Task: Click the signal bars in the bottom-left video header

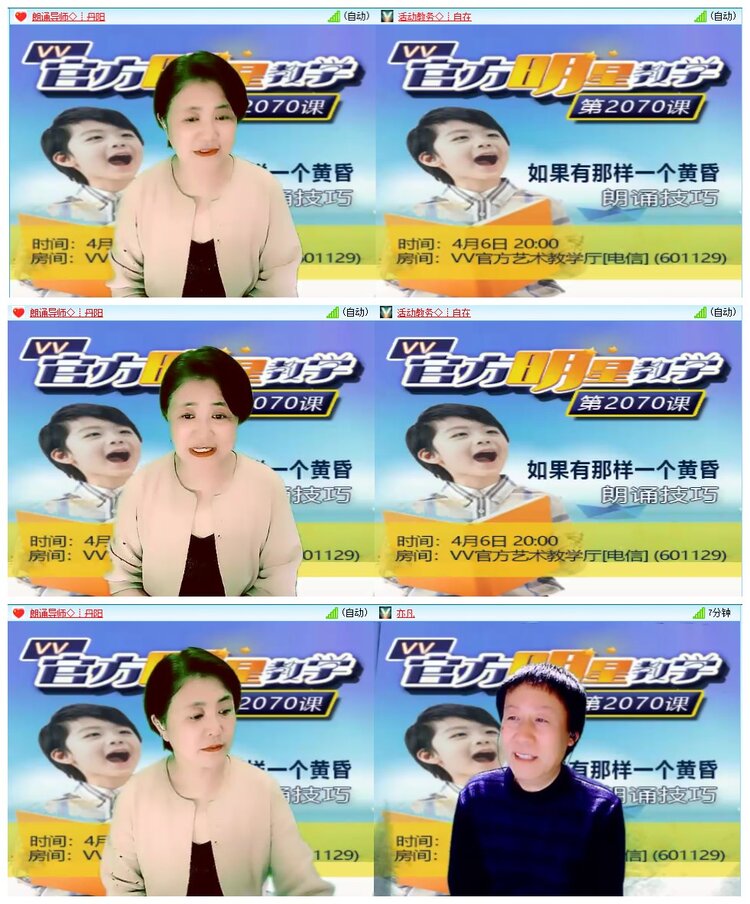Action: 331,613
